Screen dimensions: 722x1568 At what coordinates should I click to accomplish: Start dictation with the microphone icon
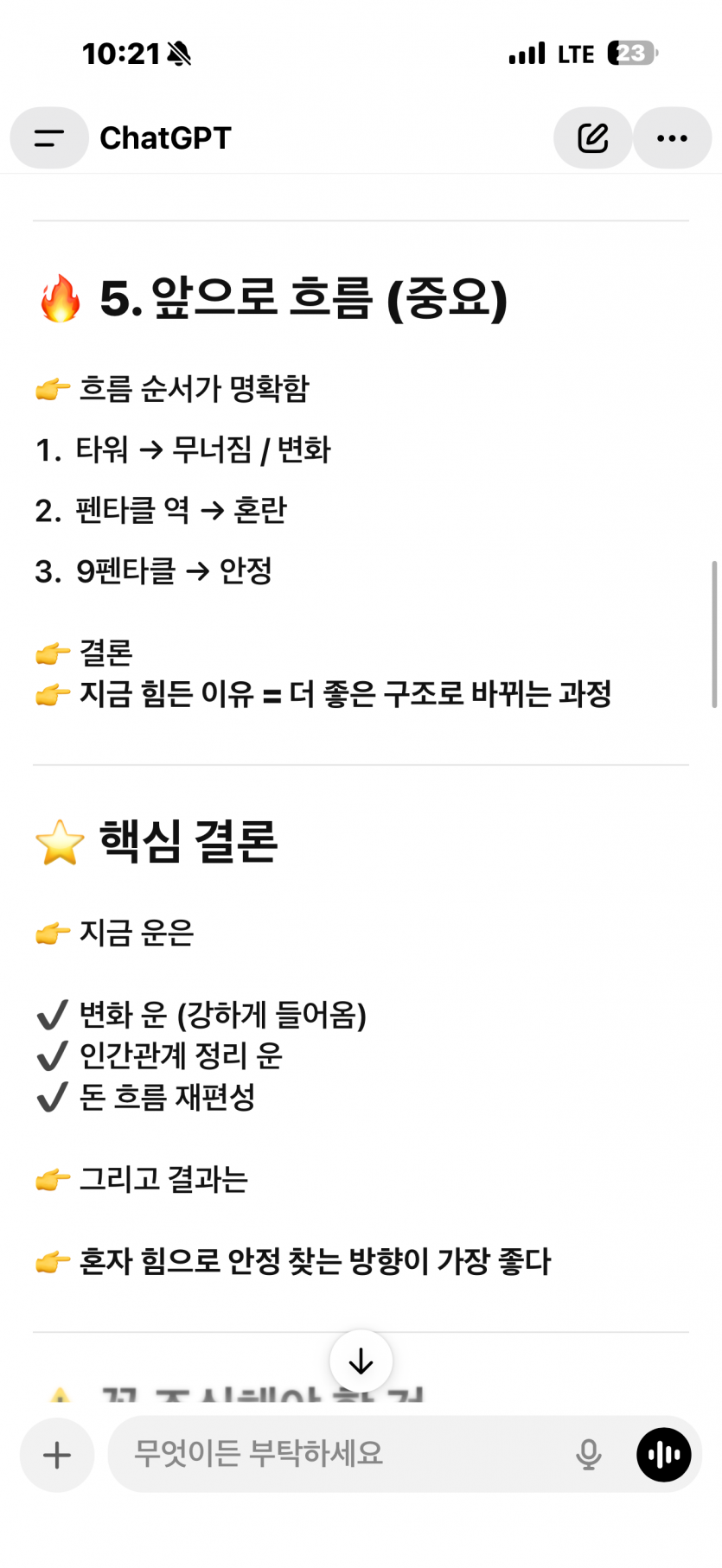click(x=588, y=1455)
